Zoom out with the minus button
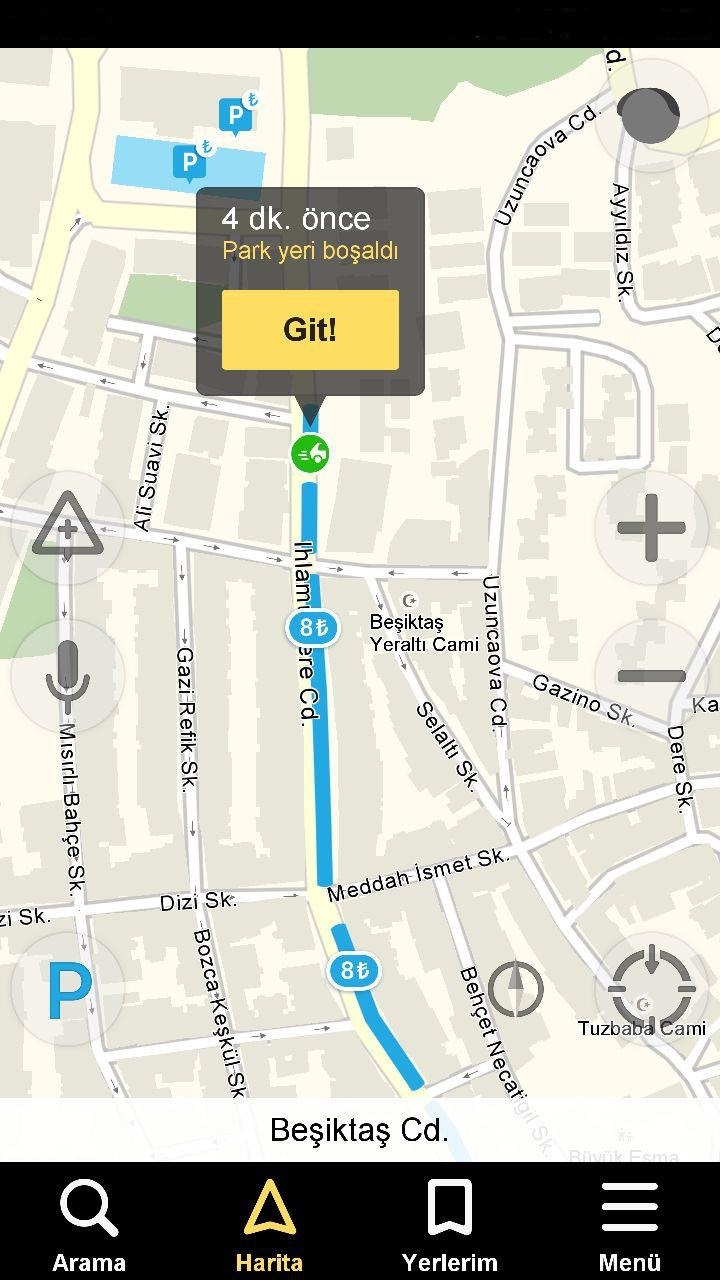The height and width of the screenshot is (1280, 720). tap(651, 676)
